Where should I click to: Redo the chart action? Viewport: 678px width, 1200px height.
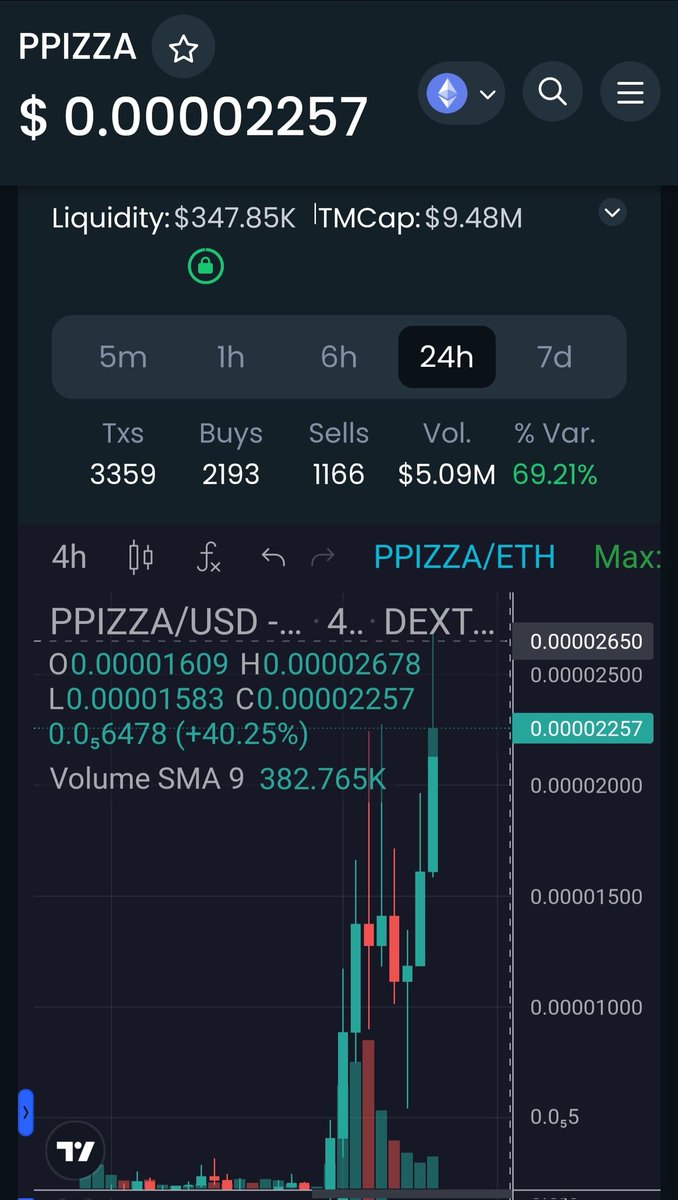tap(323, 557)
